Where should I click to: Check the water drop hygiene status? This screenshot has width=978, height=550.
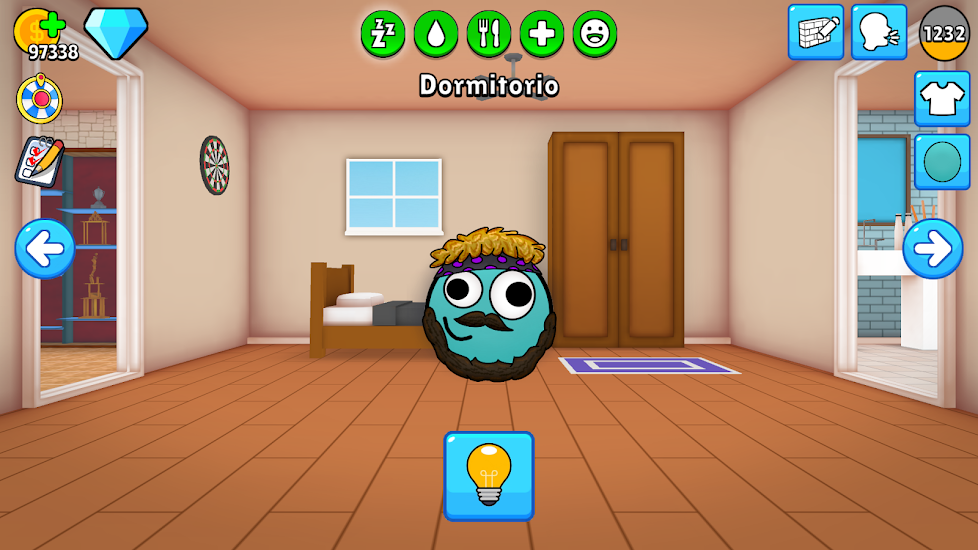click(x=436, y=34)
